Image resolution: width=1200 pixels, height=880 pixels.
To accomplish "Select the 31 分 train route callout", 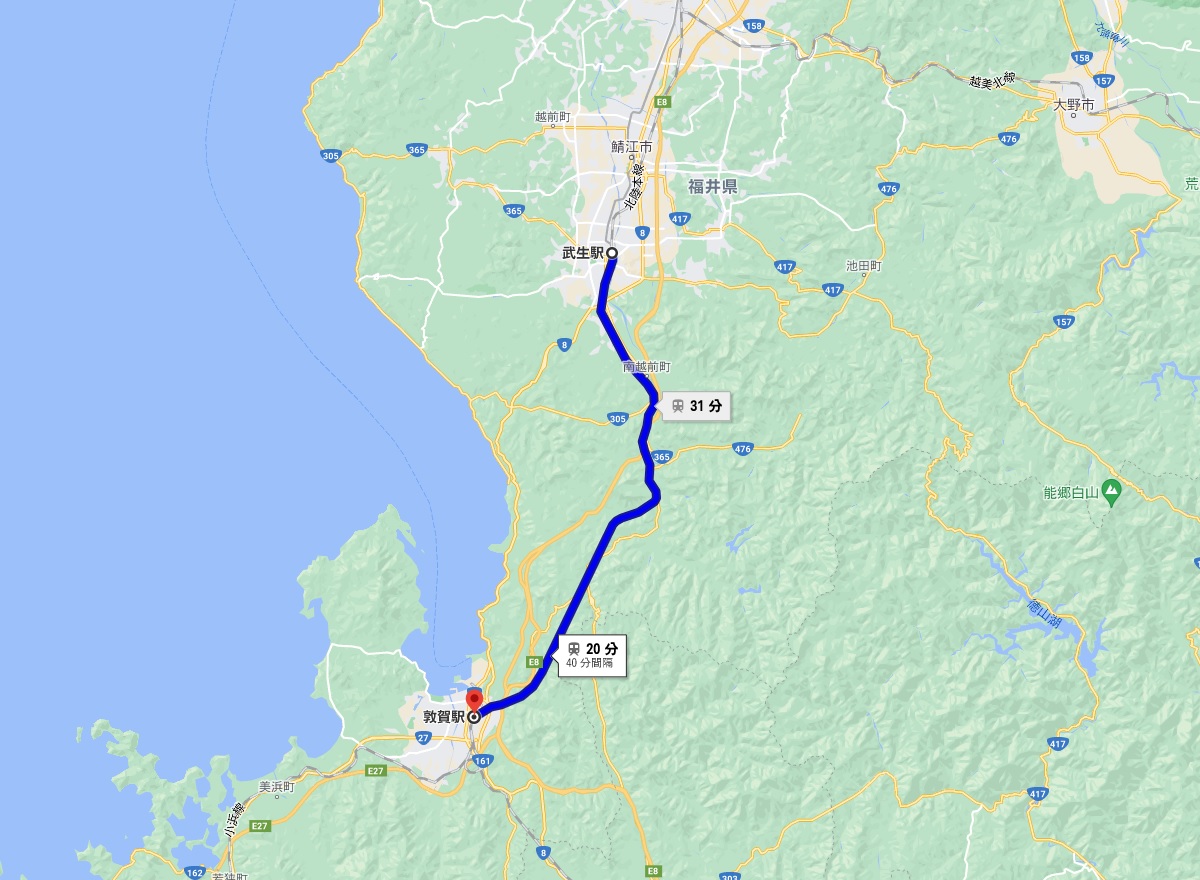I will point(698,406).
